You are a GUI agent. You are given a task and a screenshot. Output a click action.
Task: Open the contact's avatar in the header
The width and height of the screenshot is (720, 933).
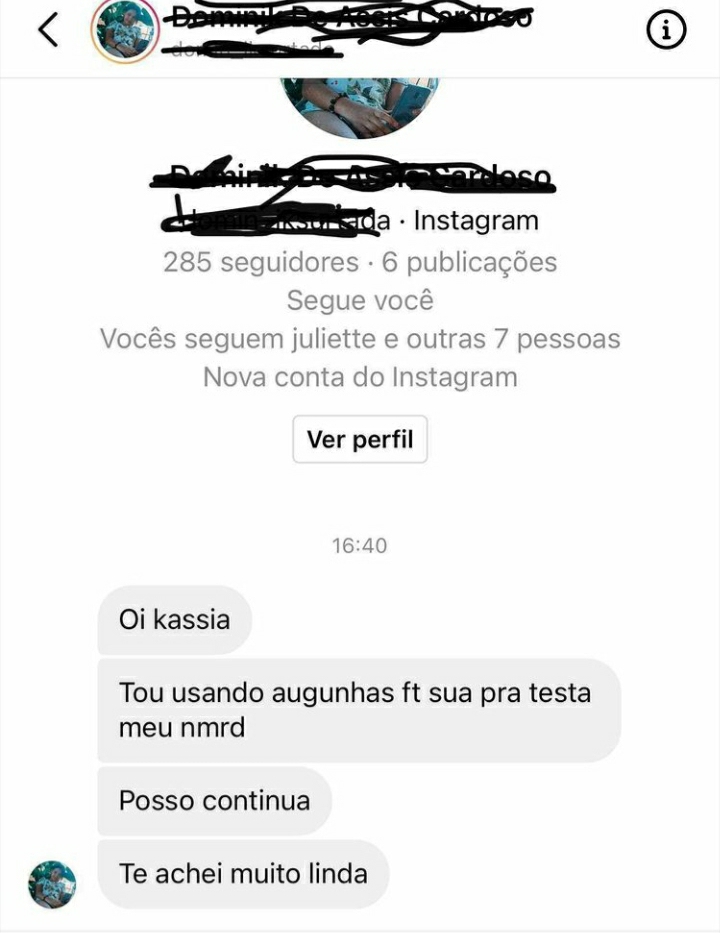[x=125, y=32]
